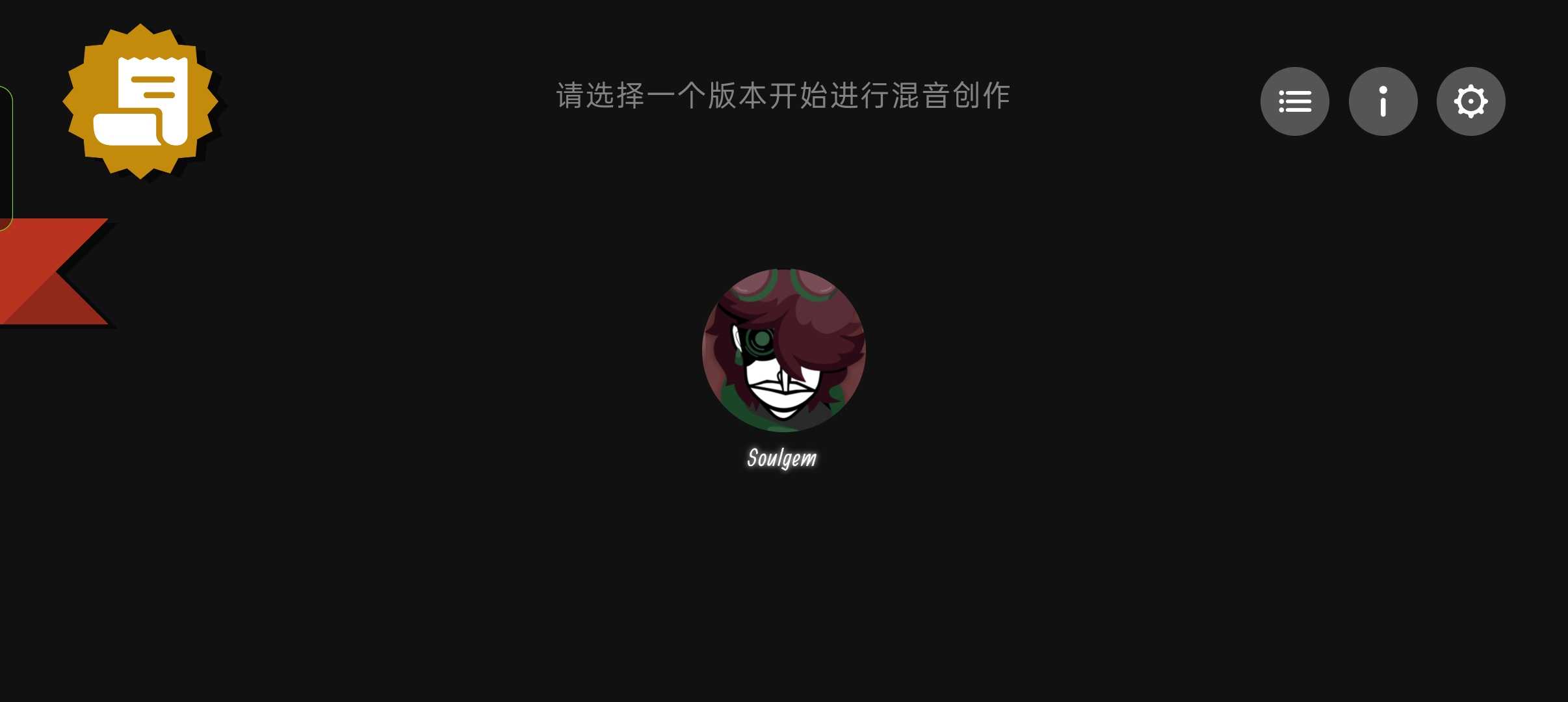Open the info button
Viewport: 1568px width, 702px height.
click(x=1383, y=101)
